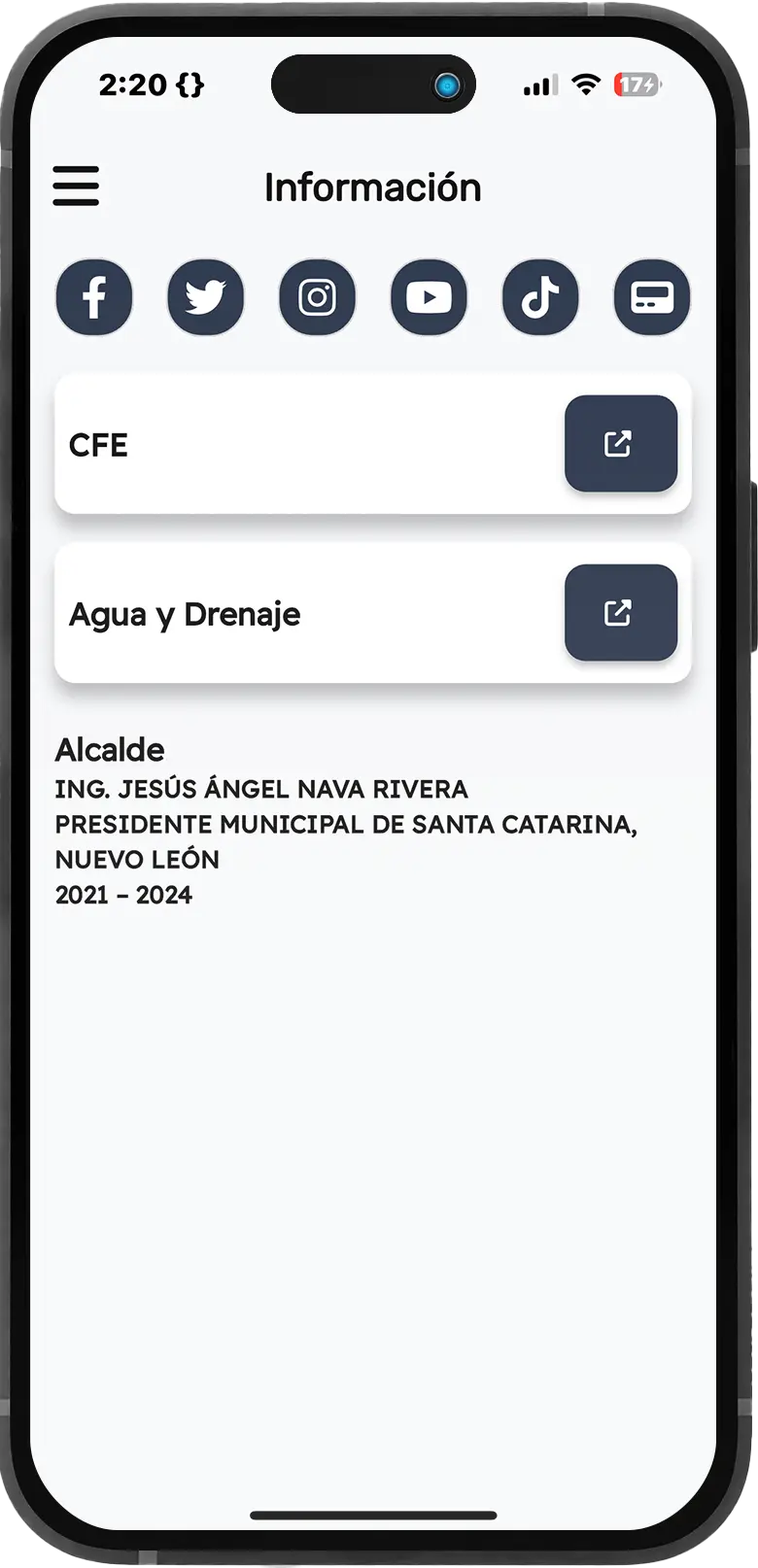Open the TikTok profile
This screenshot has width=758, height=1568.
click(540, 297)
